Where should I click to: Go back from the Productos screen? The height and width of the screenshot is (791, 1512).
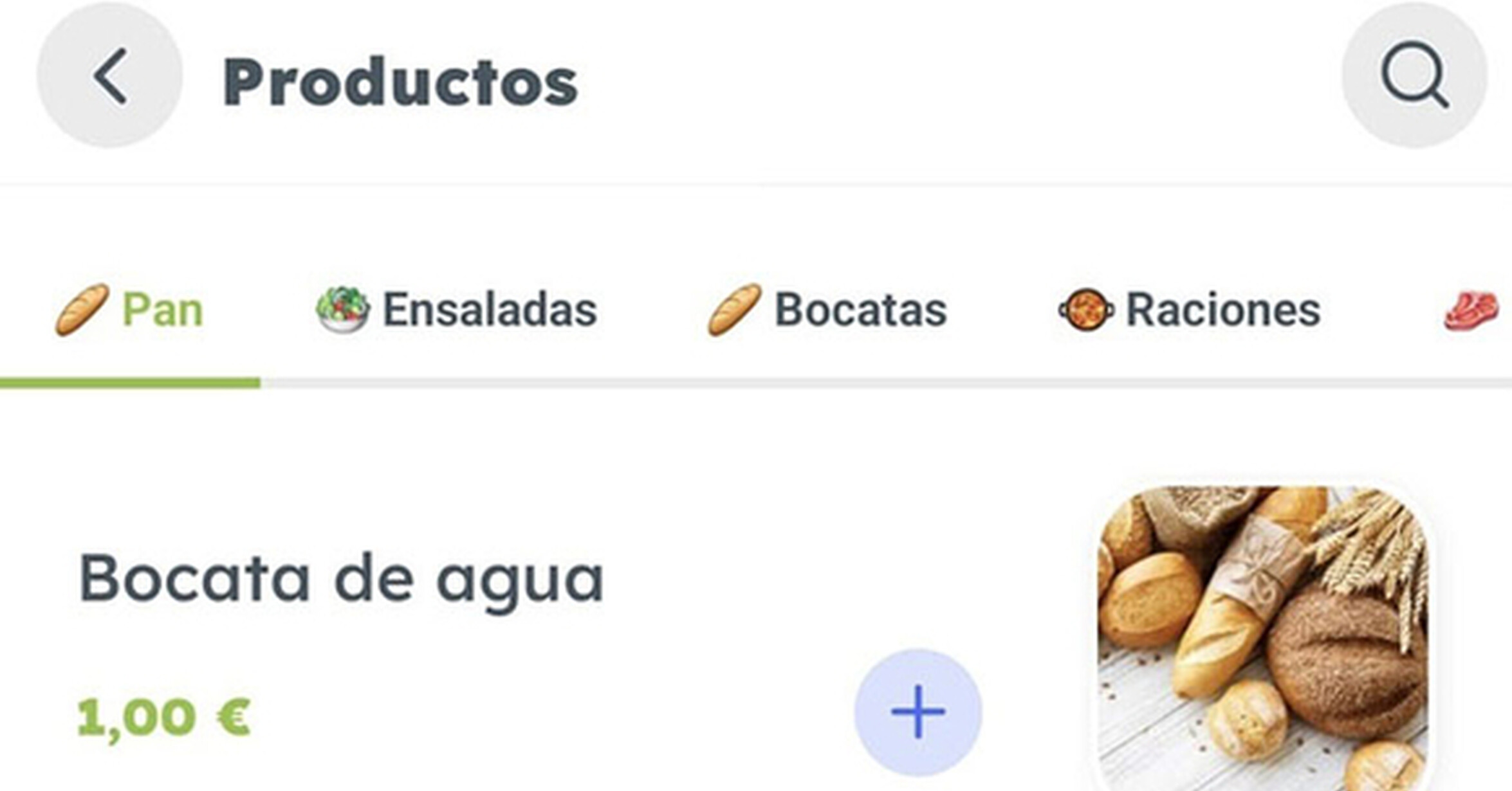[x=109, y=75]
